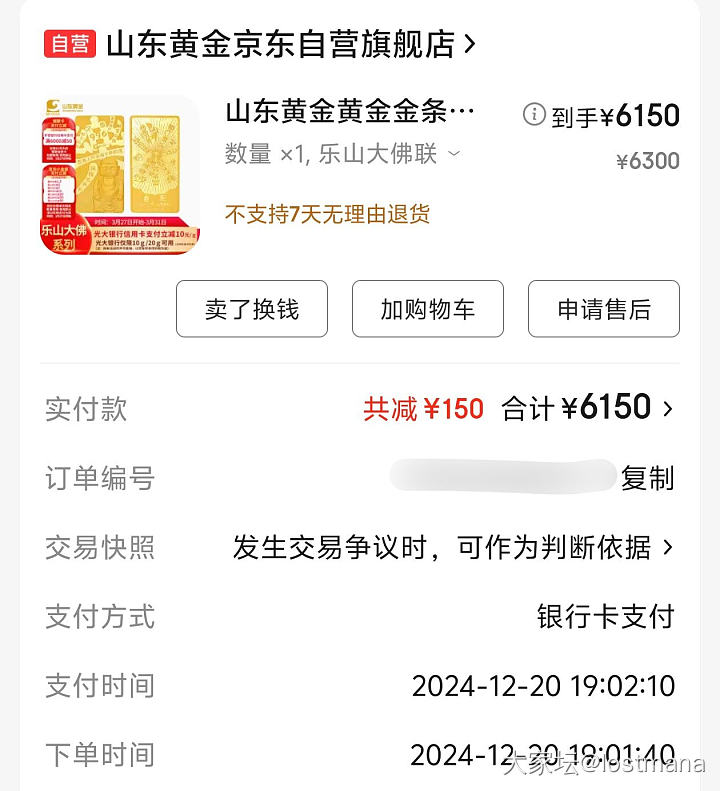The width and height of the screenshot is (720, 791).
Task: Expand the 实付款 total details
Action: click(668, 408)
